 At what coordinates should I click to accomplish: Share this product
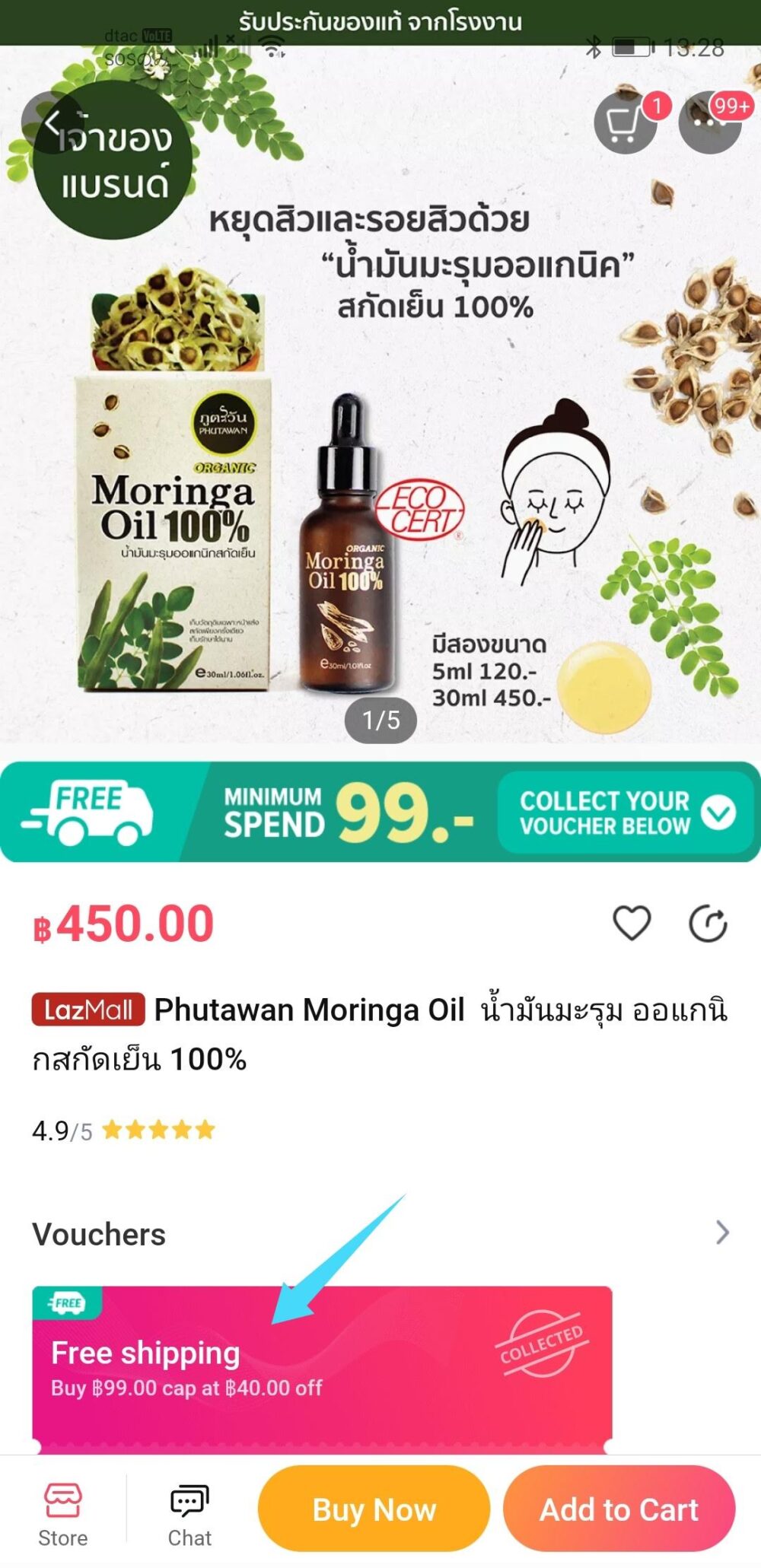point(708,924)
